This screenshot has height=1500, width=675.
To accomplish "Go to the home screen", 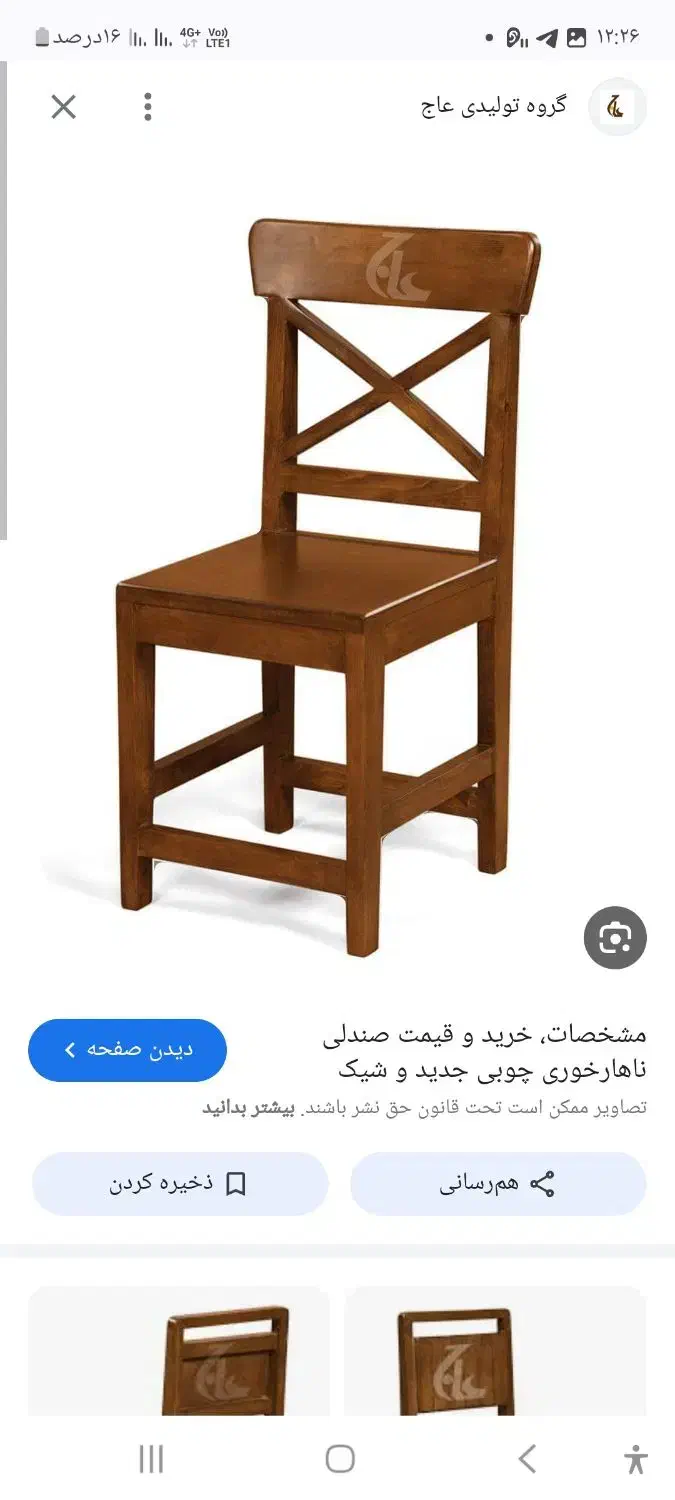I will [340, 1459].
